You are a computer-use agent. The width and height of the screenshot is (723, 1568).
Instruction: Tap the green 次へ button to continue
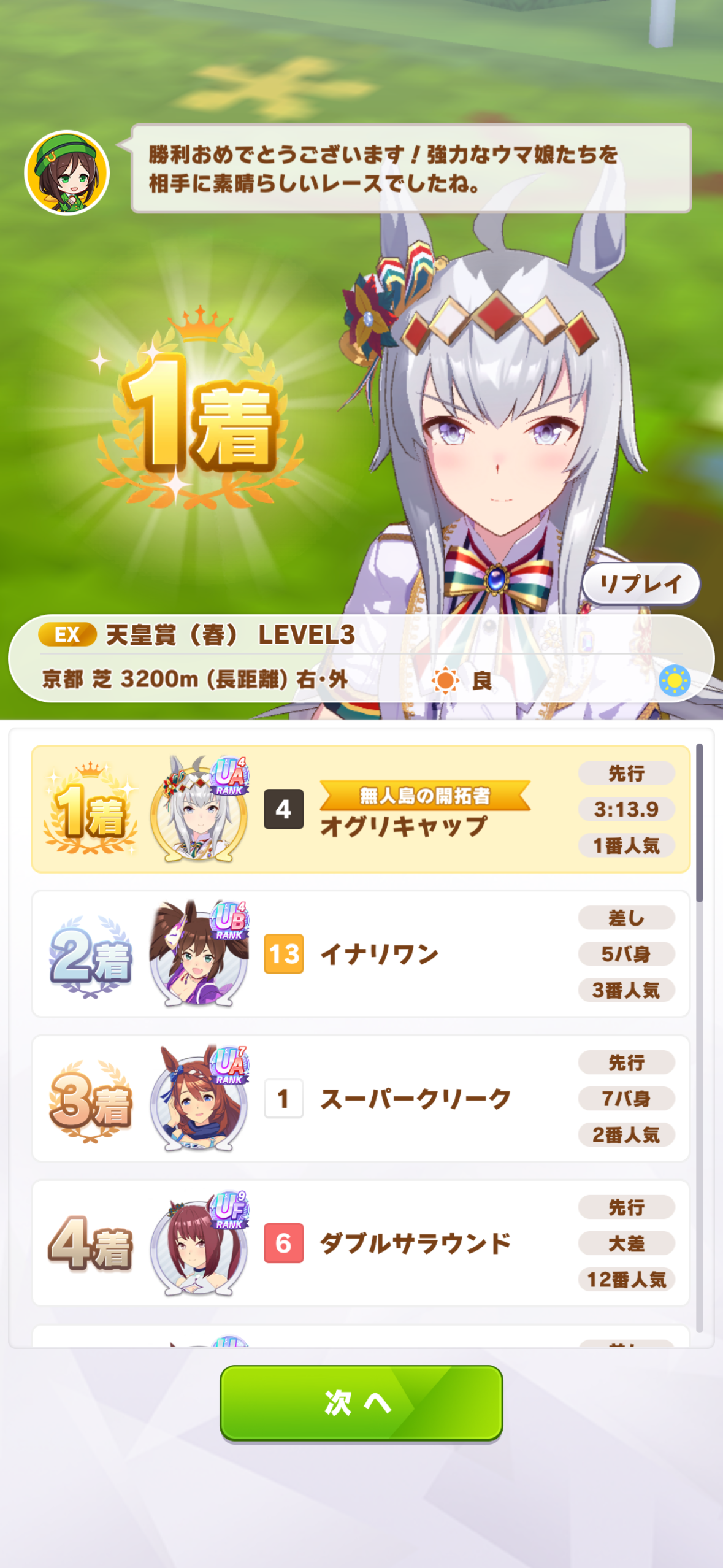click(x=361, y=1402)
